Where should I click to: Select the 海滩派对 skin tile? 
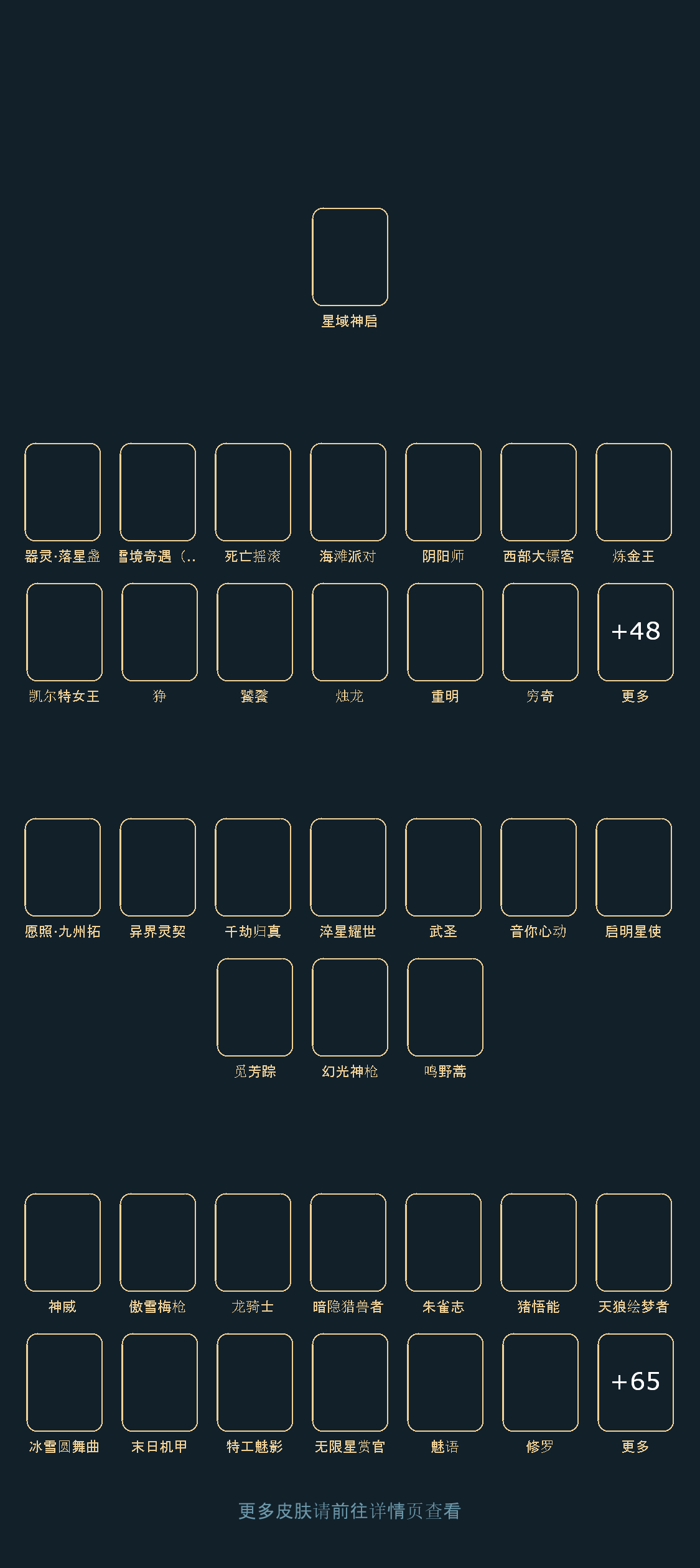coord(348,492)
